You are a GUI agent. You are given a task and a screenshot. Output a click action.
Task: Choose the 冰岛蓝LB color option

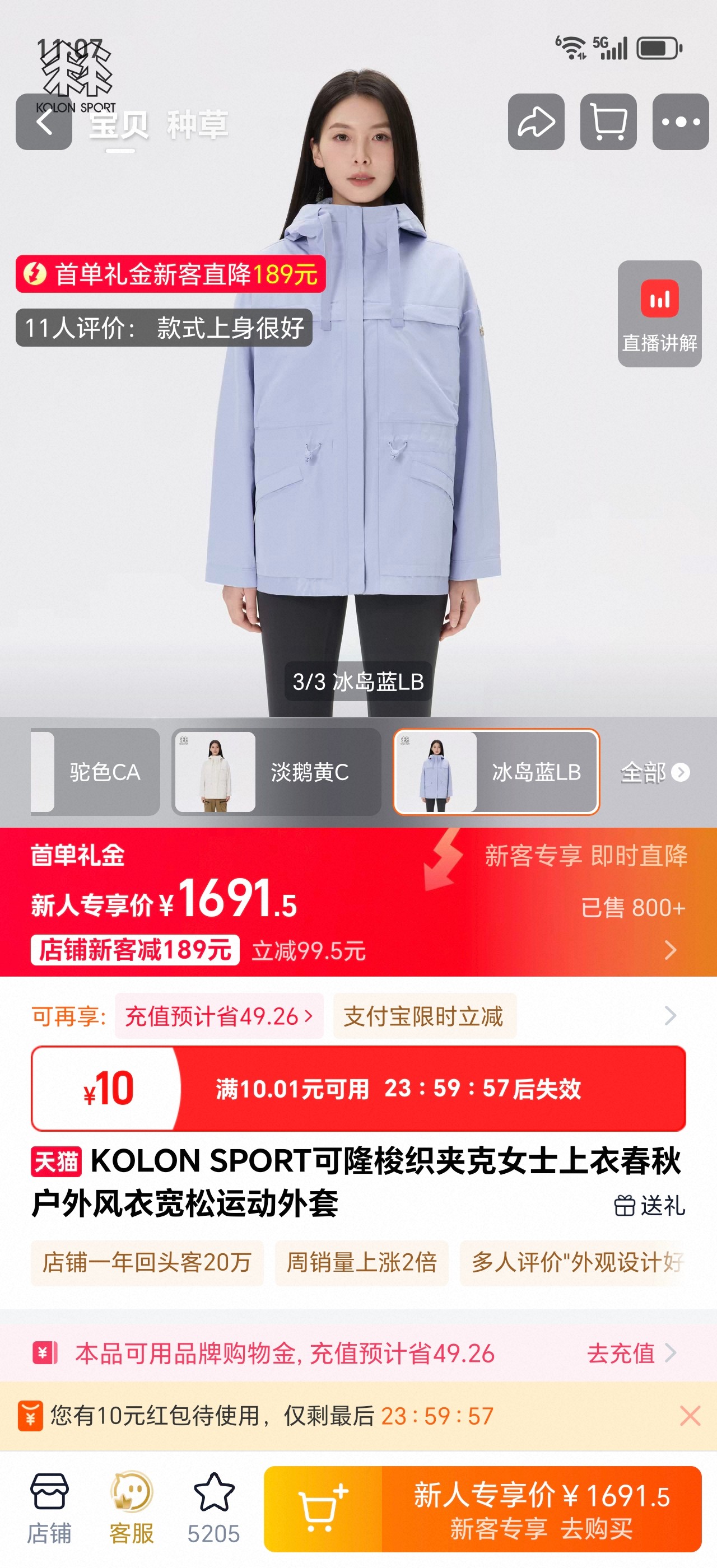click(496, 772)
